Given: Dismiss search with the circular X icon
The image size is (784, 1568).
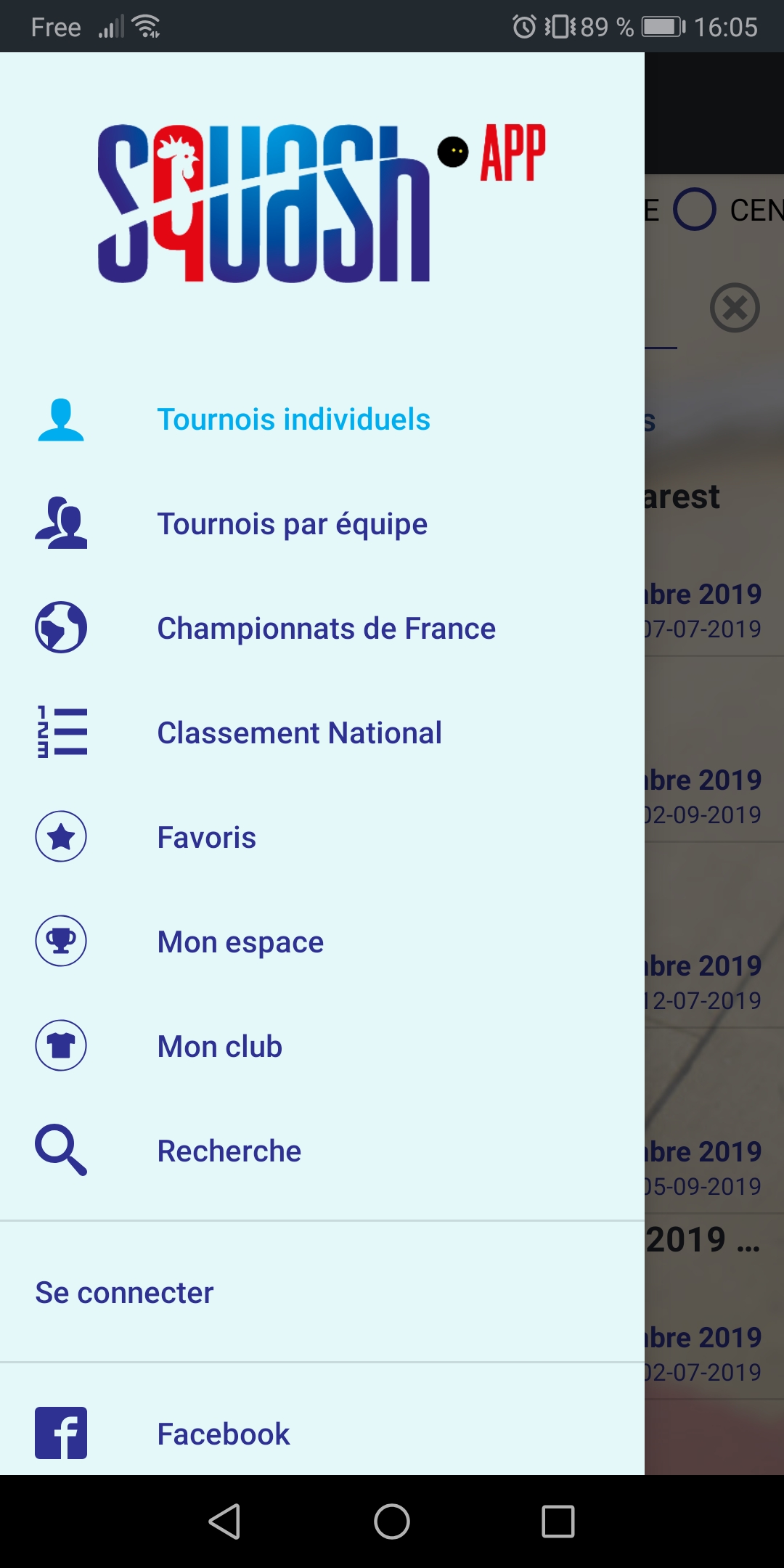Looking at the screenshot, I should pos(734,308).
